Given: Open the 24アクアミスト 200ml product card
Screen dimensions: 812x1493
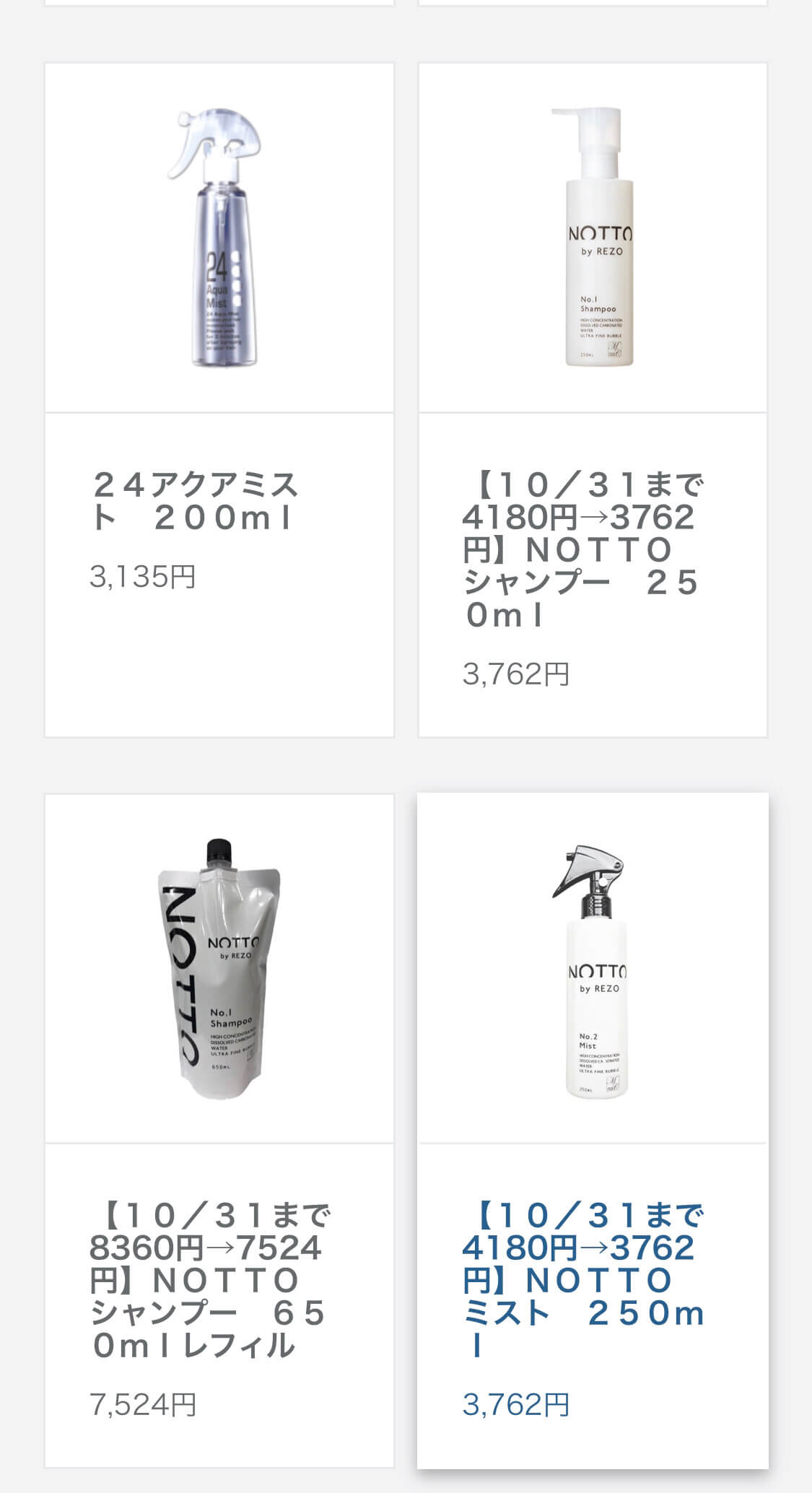Looking at the screenshot, I should (219, 400).
